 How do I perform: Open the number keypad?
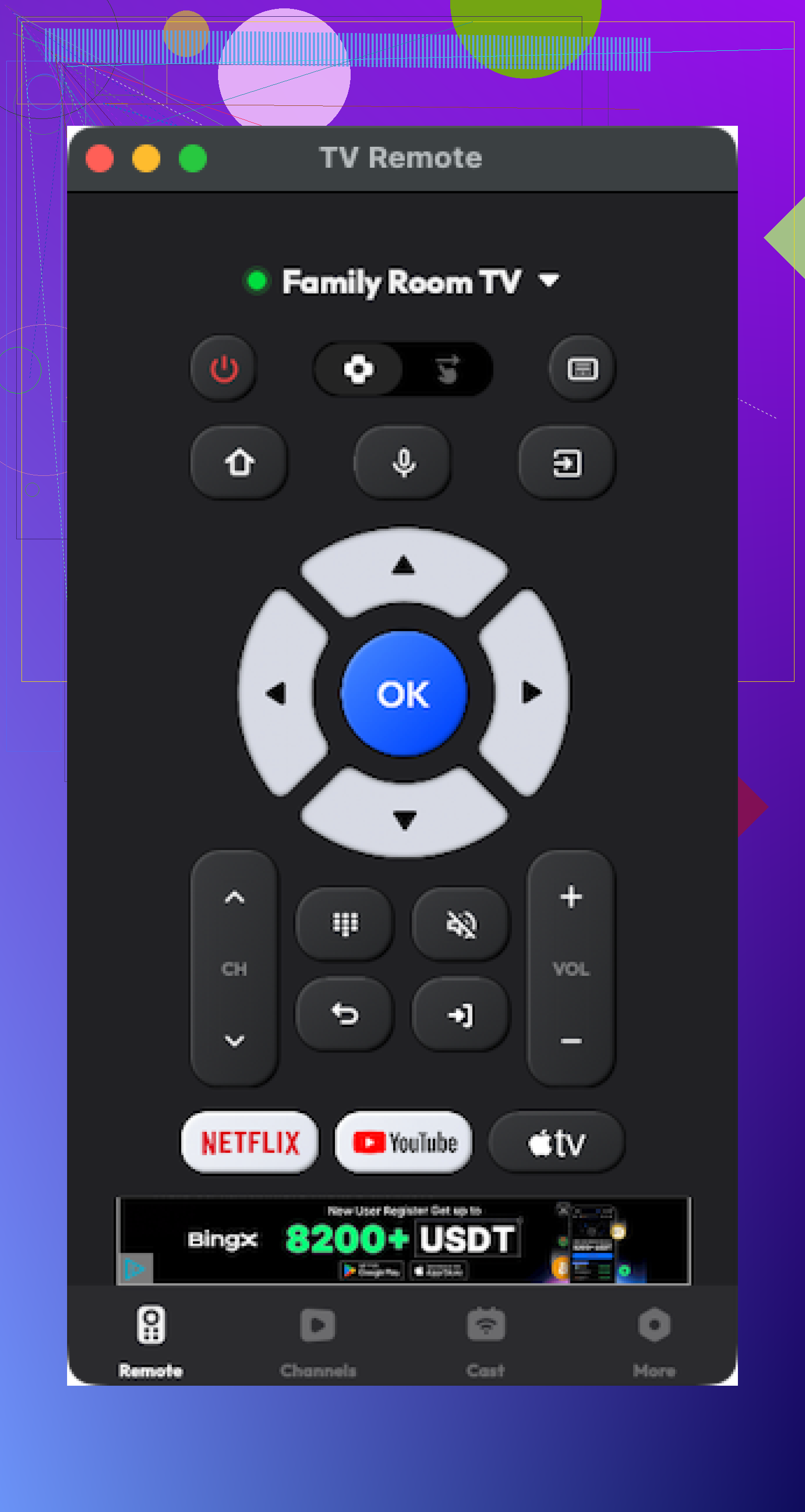click(345, 924)
